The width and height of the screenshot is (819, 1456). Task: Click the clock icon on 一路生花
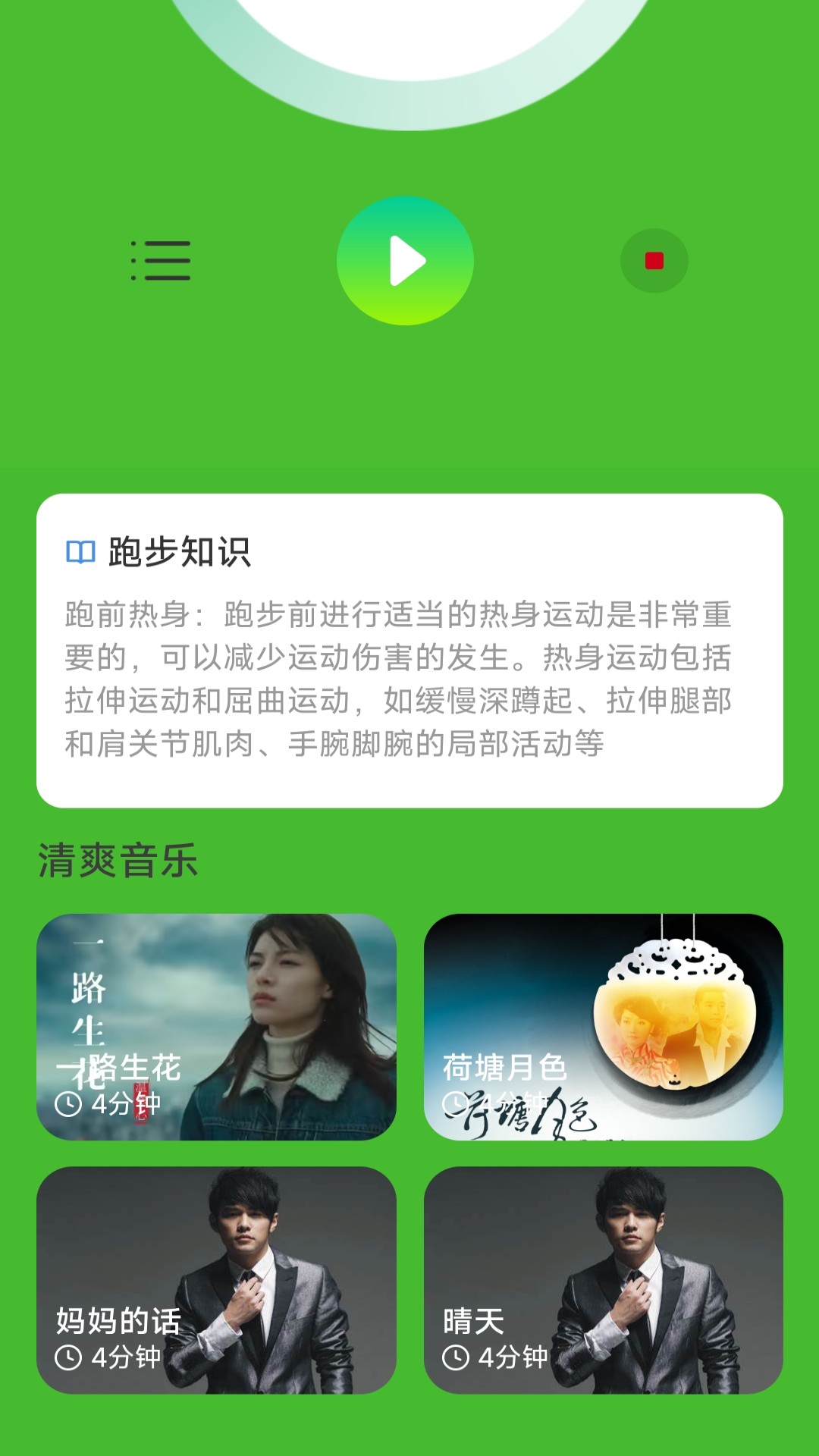coord(67,1105)
